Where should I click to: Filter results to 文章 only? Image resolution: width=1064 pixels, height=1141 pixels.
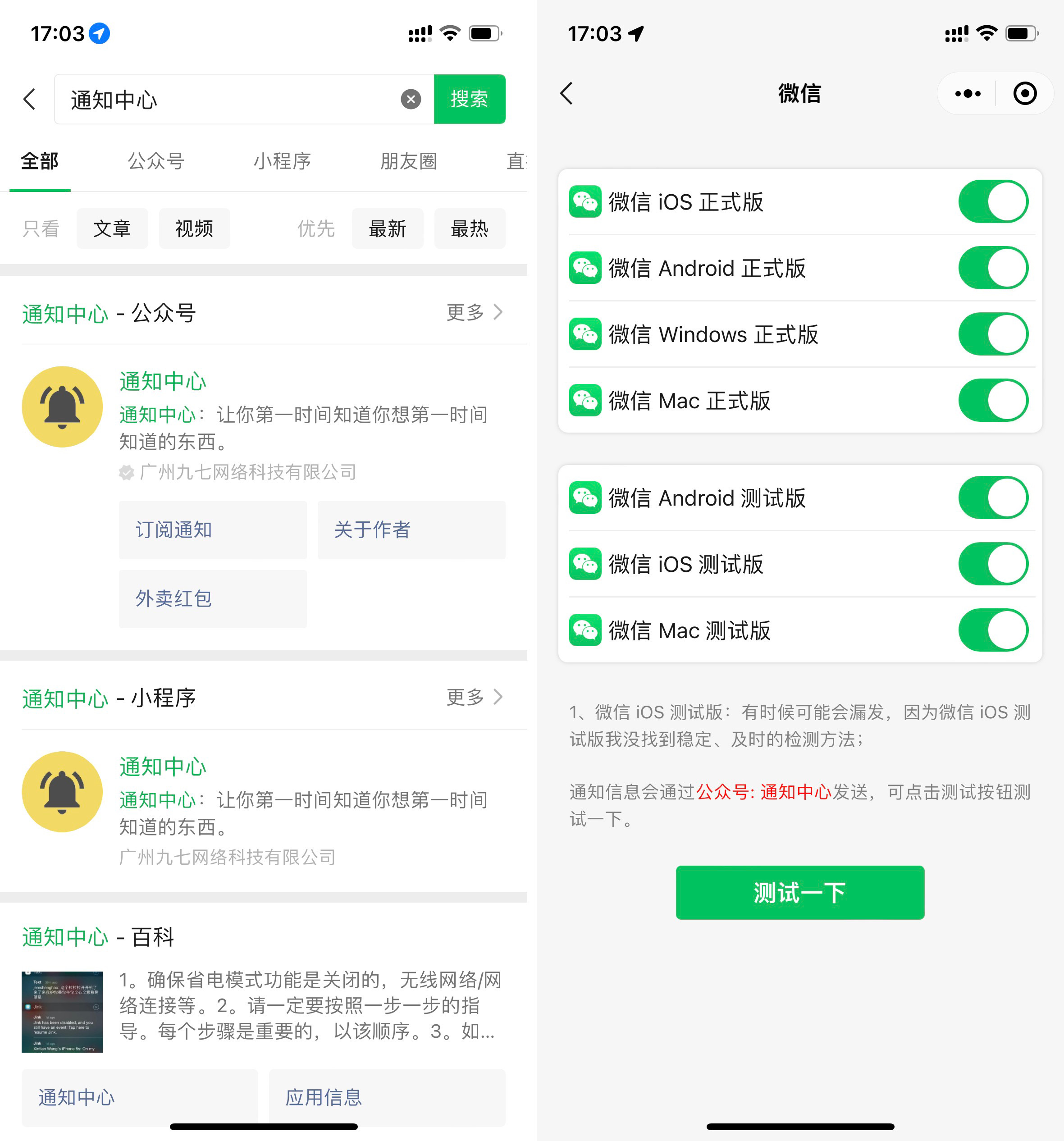tap(112, 228)
